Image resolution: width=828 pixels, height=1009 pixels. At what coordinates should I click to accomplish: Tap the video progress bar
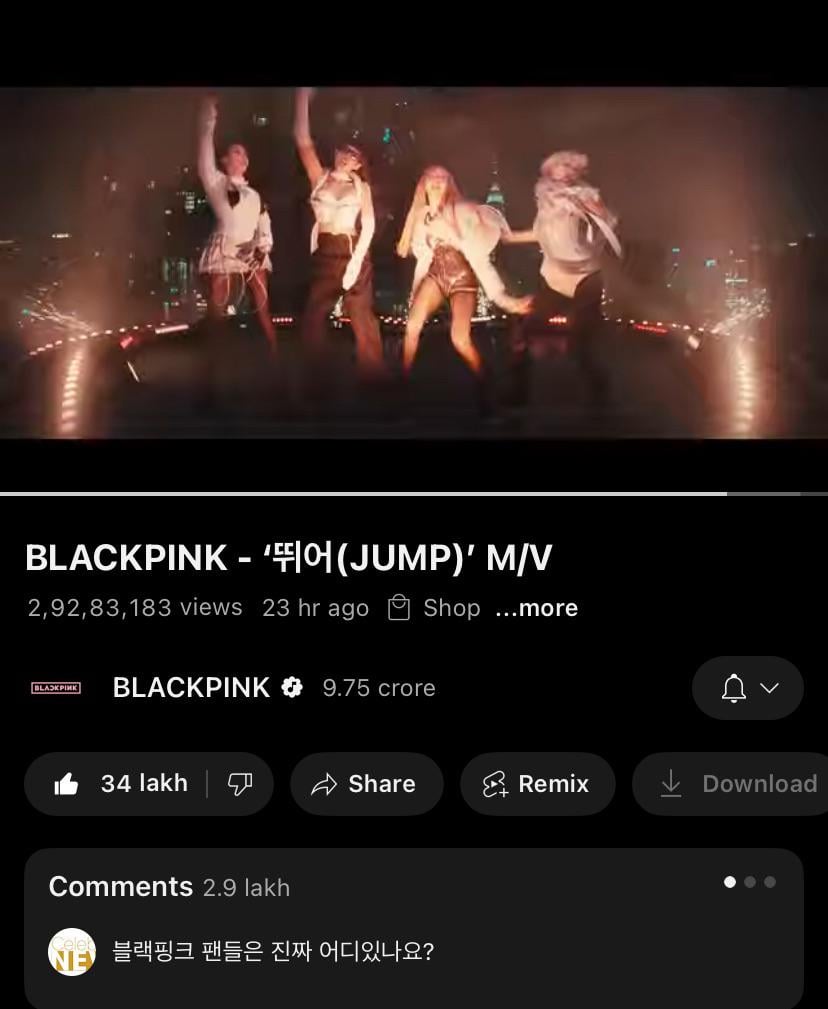400,493
